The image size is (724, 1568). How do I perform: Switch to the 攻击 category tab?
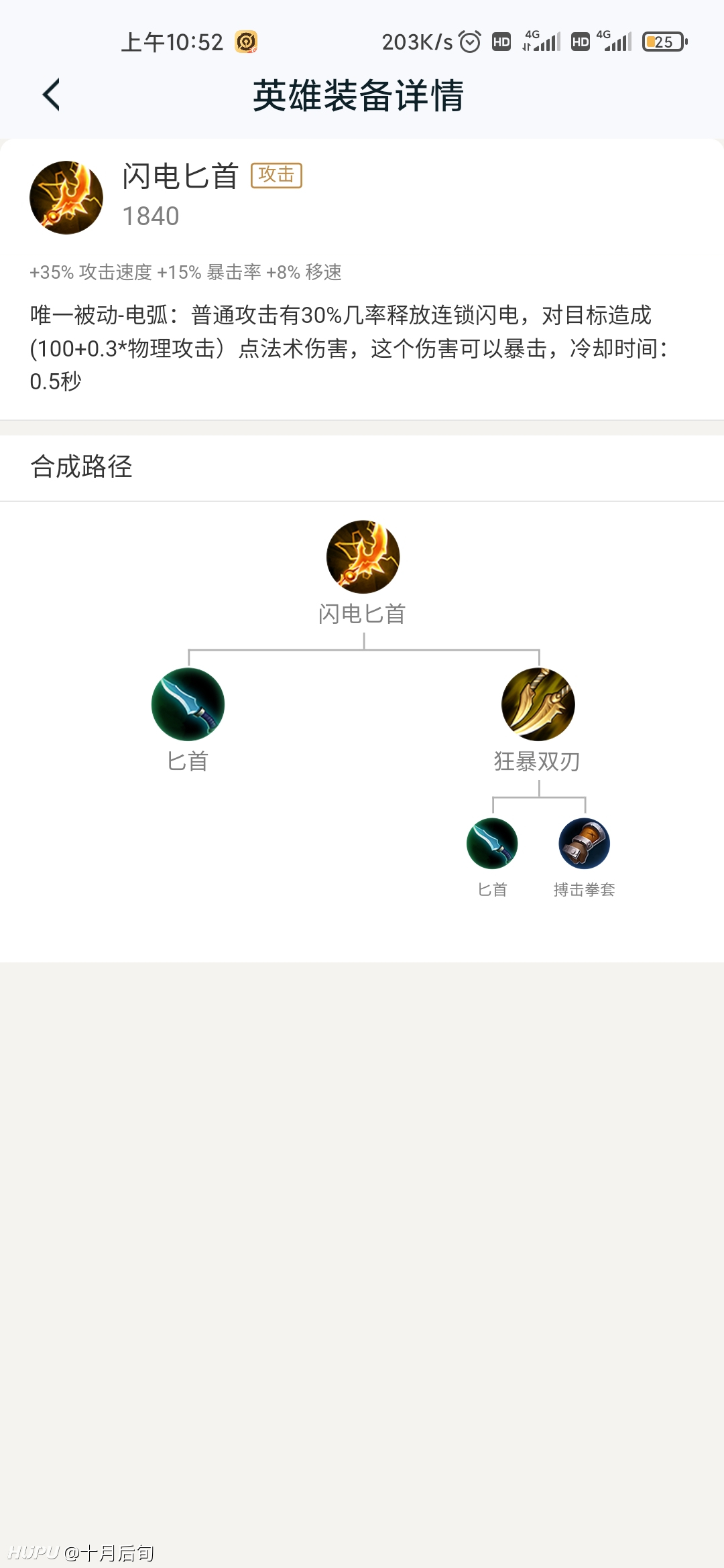[x=277, y=176]
